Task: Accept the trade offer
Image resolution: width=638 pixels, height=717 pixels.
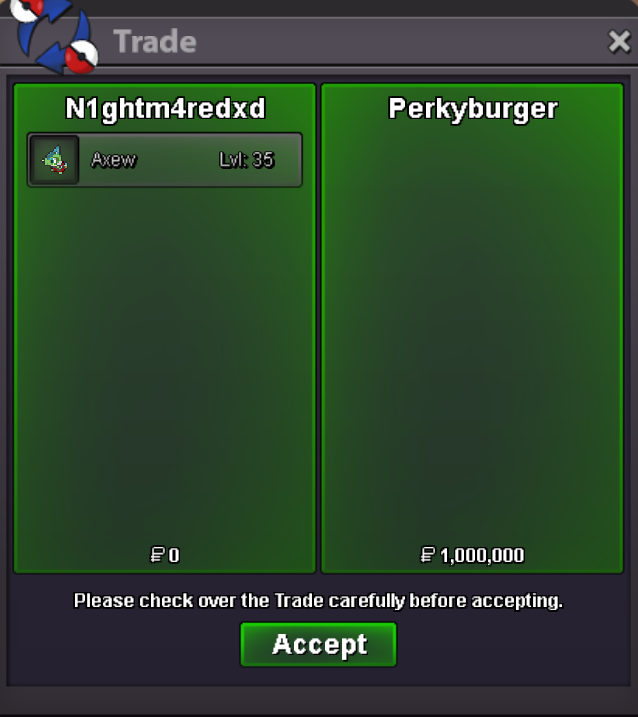Action: coord(318,644)
